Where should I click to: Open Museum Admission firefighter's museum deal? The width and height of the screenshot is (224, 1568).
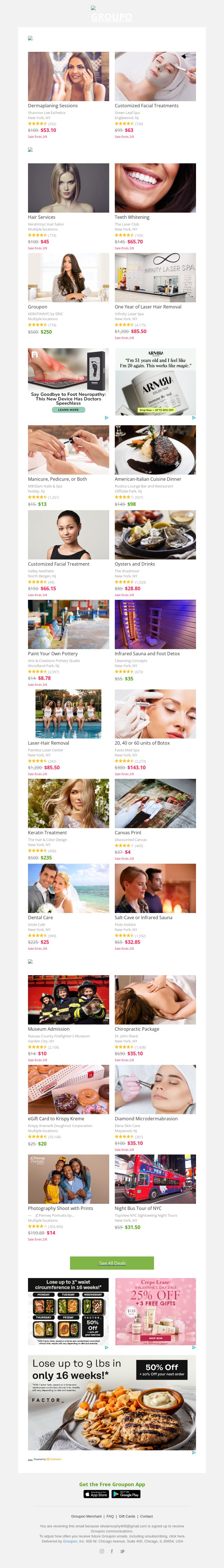[68, 1000]
